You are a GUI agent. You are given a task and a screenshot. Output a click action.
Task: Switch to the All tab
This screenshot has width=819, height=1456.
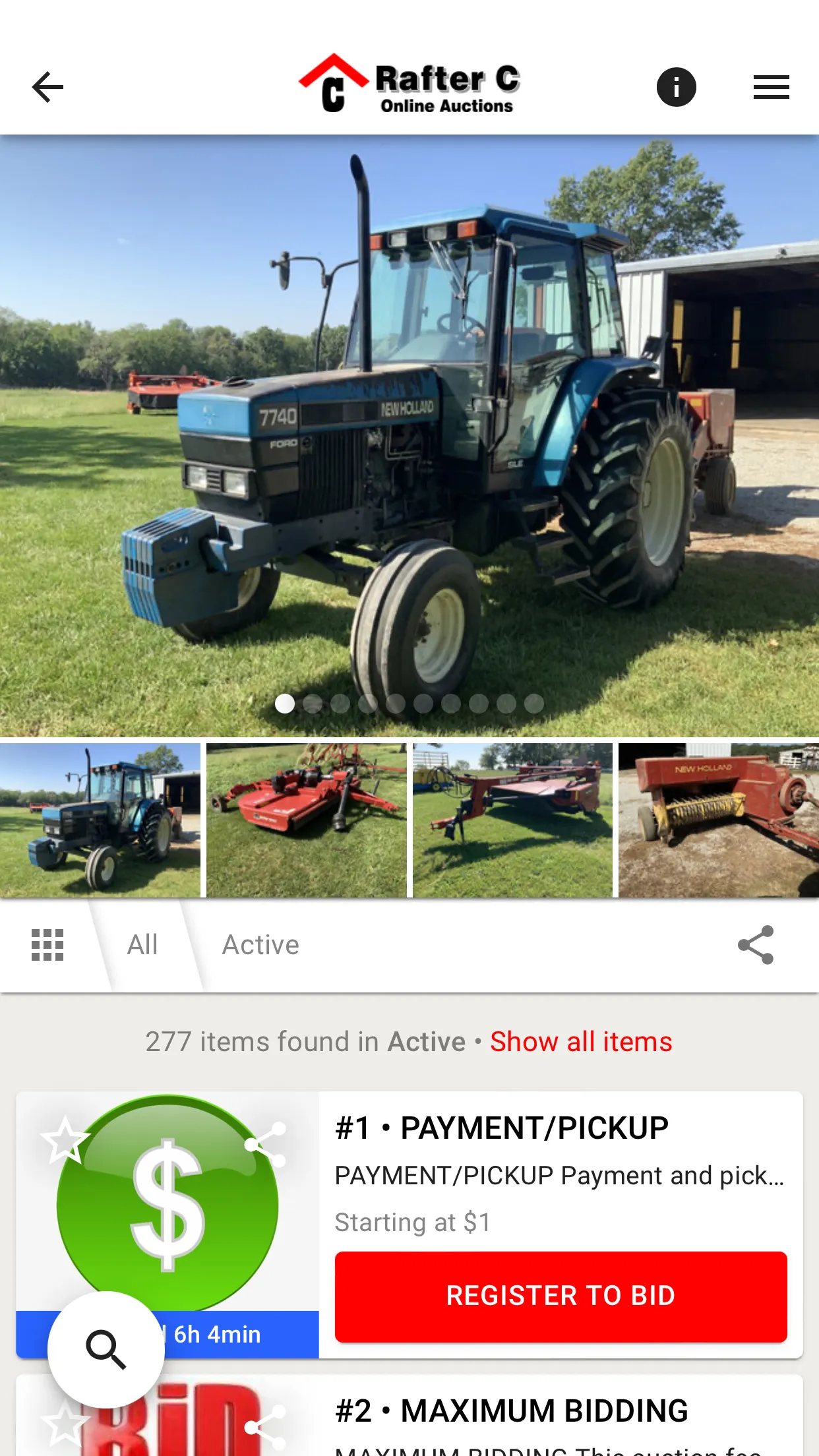(x=142, y=945)
